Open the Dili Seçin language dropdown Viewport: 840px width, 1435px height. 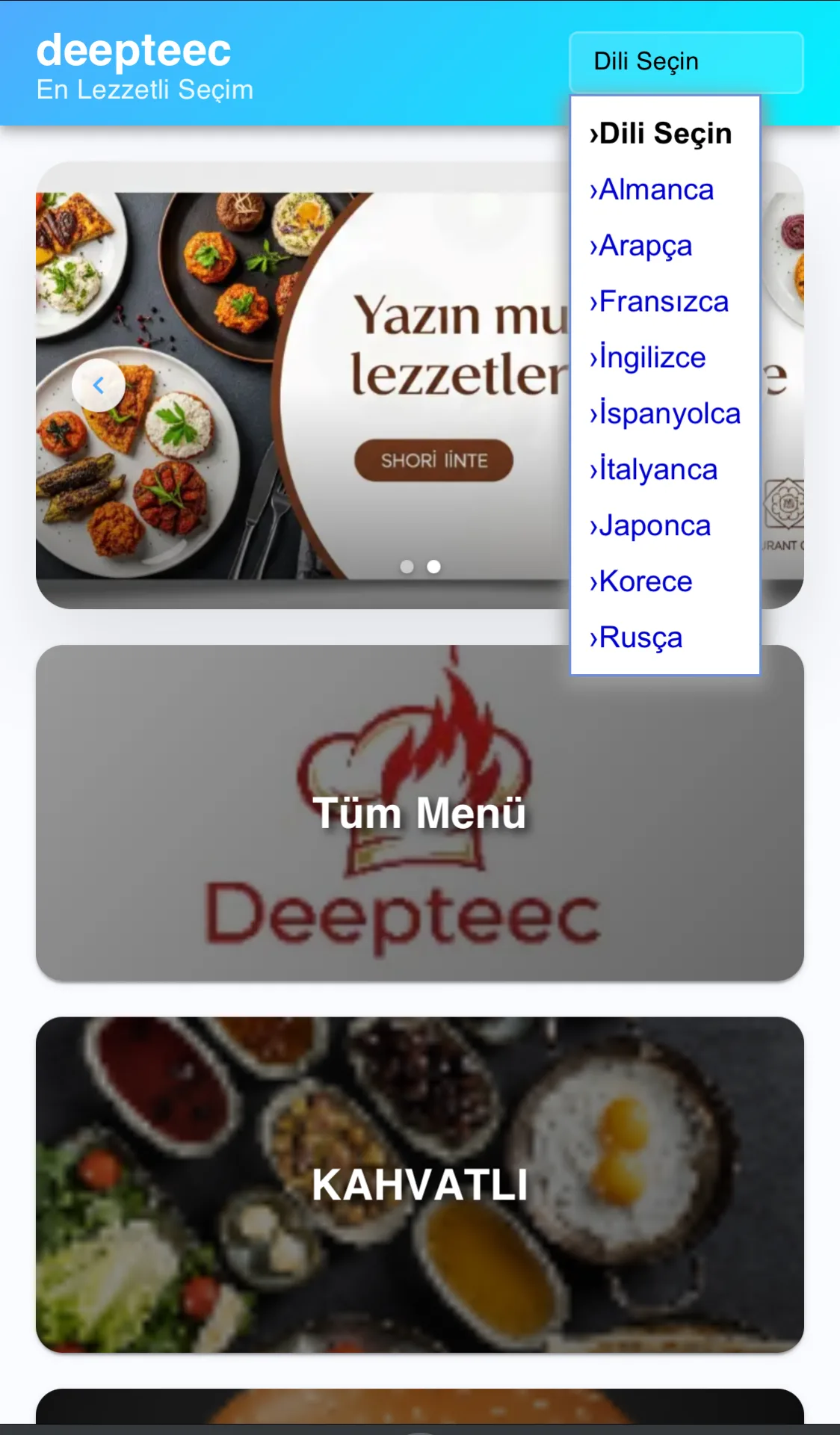pyautogui.click(x=685, y=62)
